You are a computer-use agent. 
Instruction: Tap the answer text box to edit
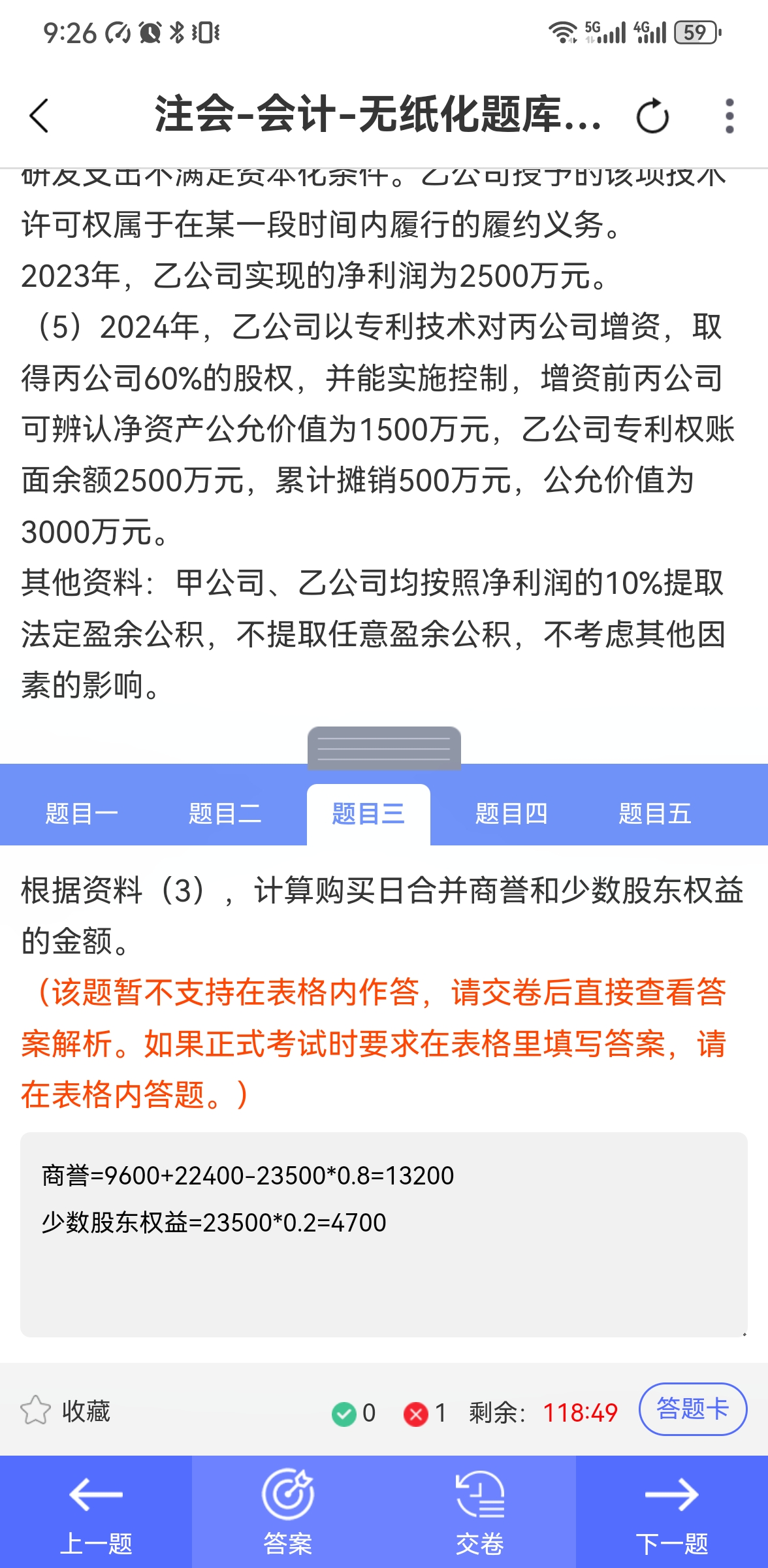tap(384, 1235)
